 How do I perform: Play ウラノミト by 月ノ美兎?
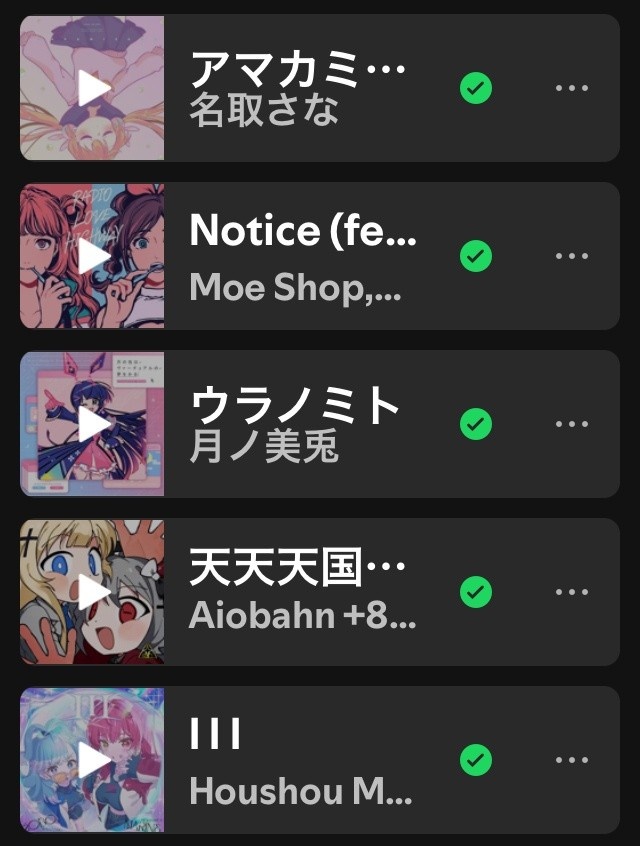click(x=93, y=424)
